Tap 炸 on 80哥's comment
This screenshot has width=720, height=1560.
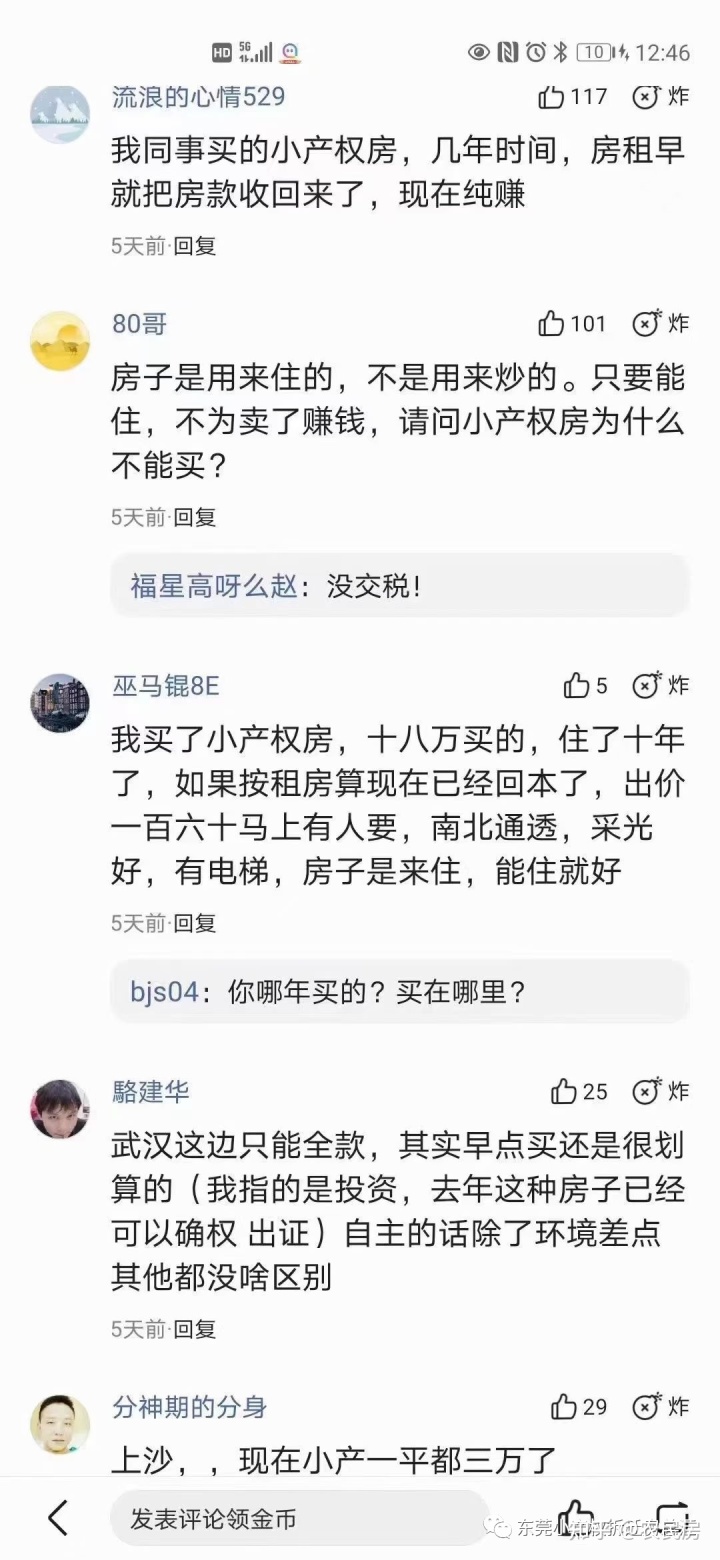(x=661, y=324)
